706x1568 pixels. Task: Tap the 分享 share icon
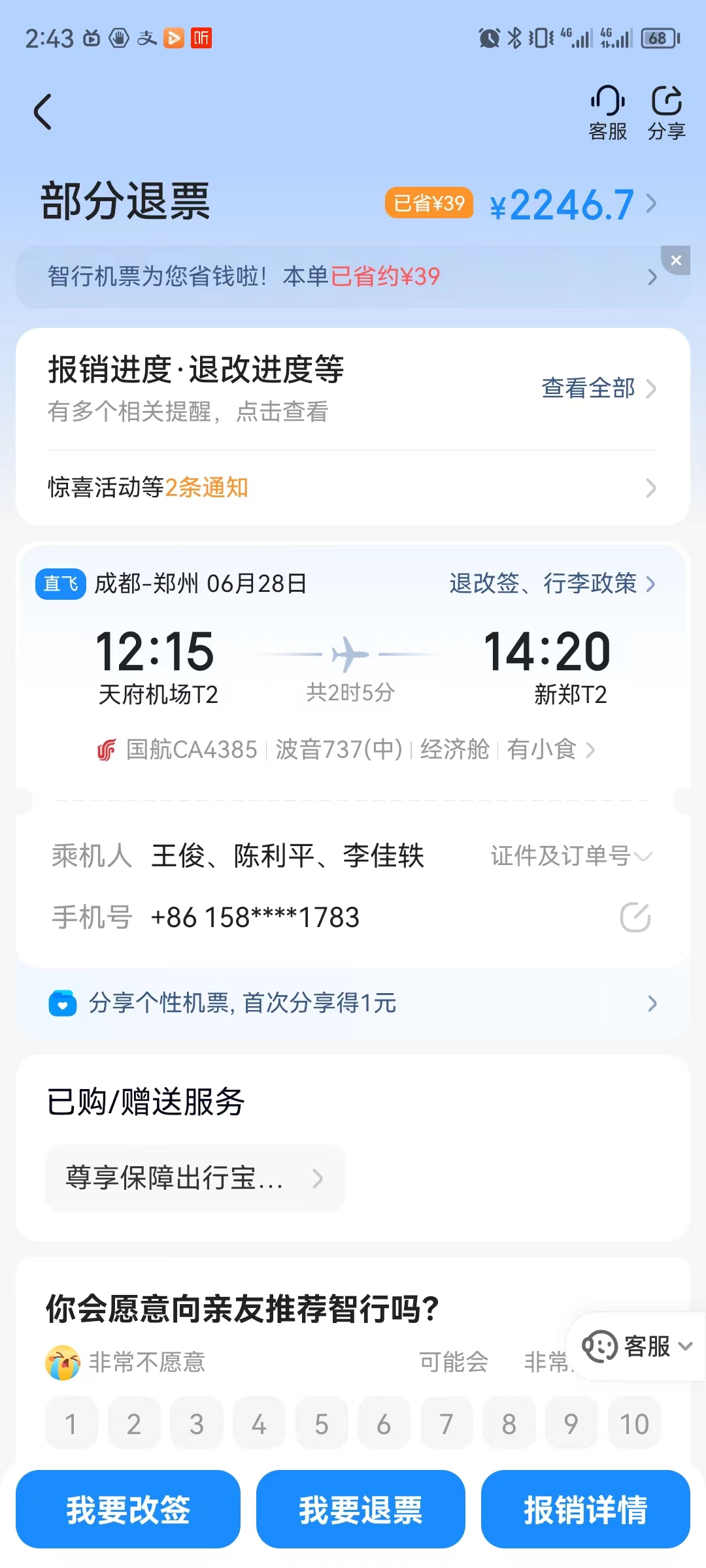pyautogui.click(x=666, y=113)
